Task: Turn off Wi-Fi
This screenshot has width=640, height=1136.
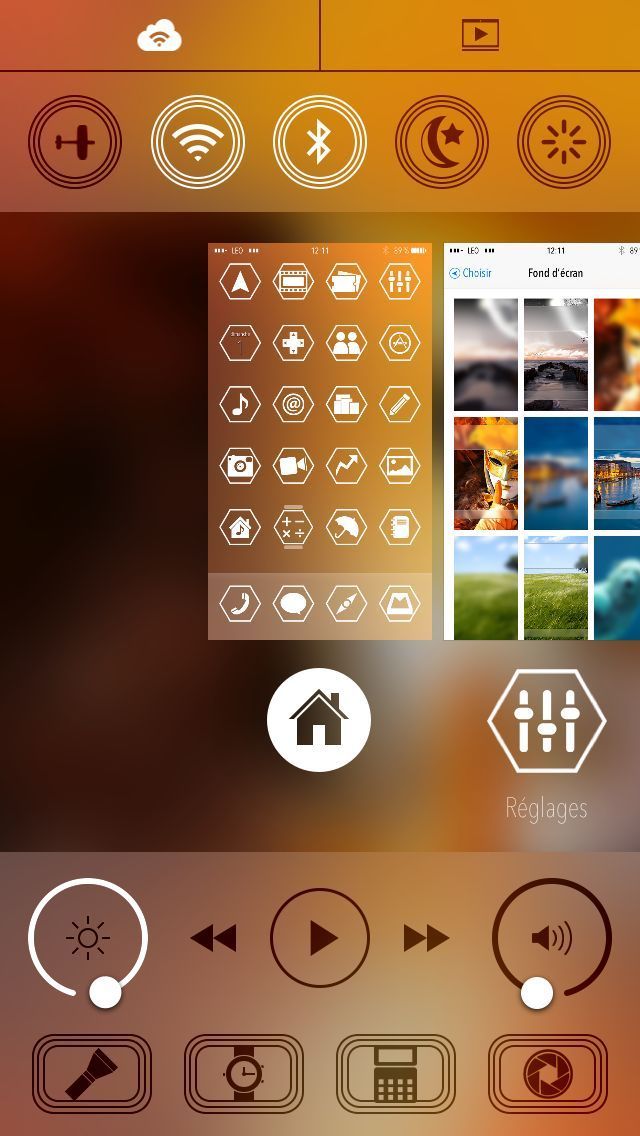Action: pos(198,142)
